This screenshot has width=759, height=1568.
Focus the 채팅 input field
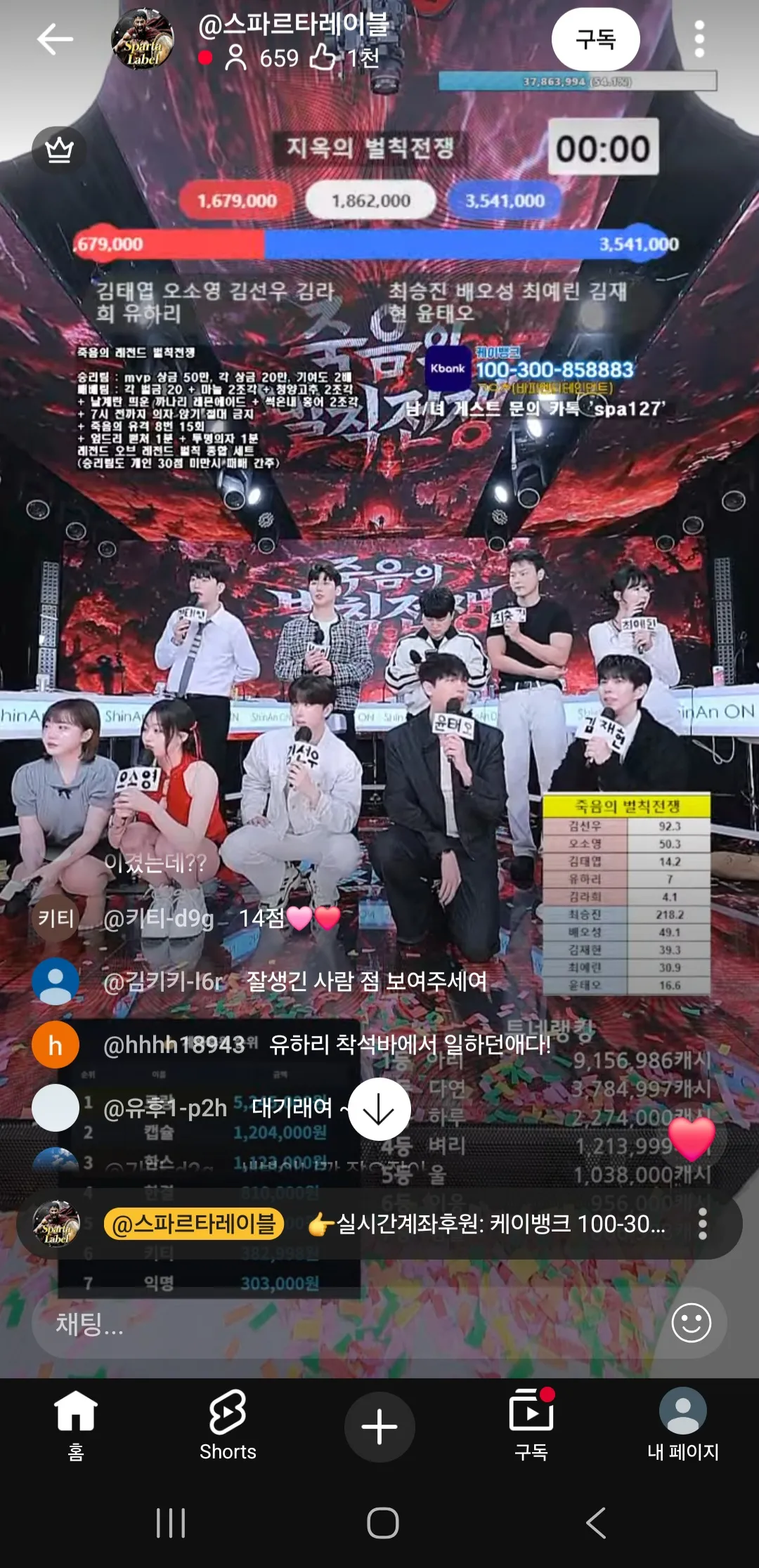pos(344,1324)
